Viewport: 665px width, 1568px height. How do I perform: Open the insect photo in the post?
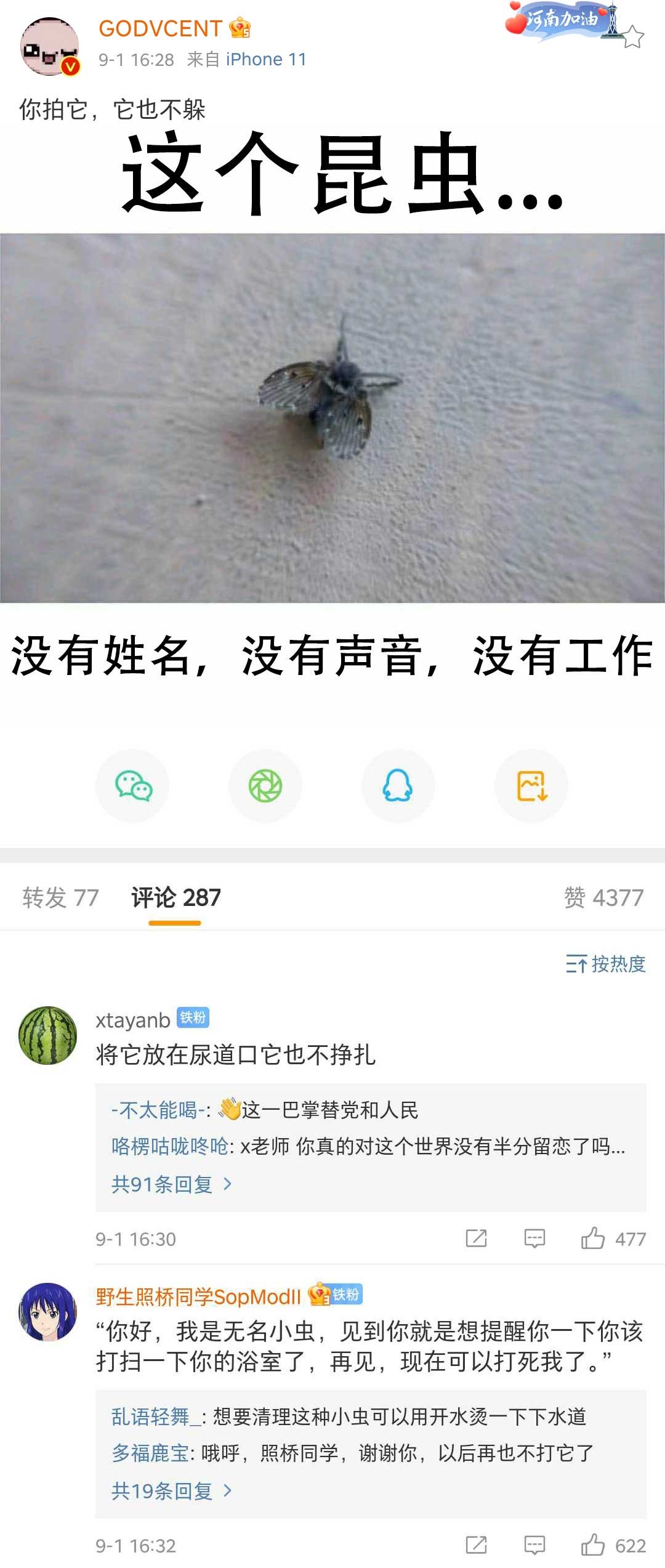(332, 418)
